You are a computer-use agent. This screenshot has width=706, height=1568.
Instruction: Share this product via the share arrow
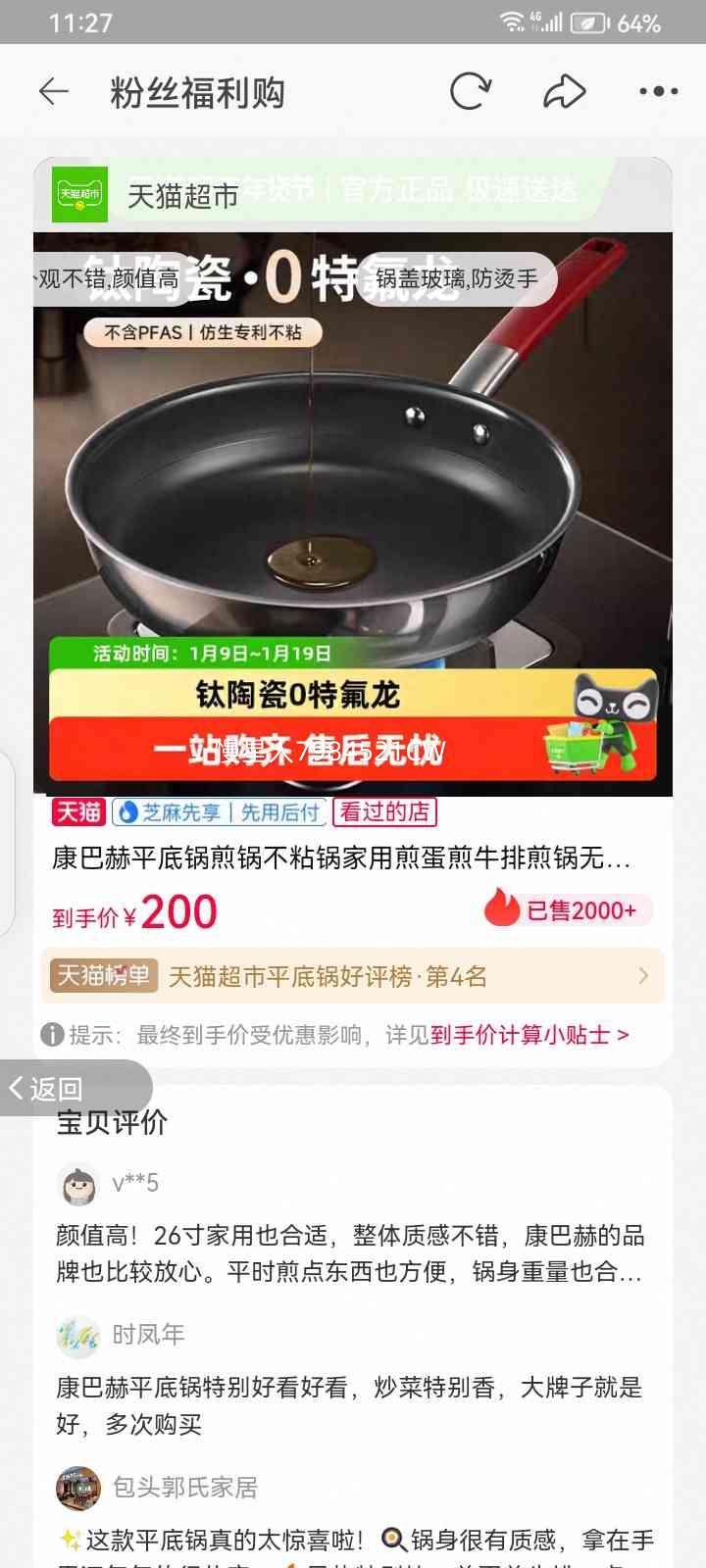(564, 90)
